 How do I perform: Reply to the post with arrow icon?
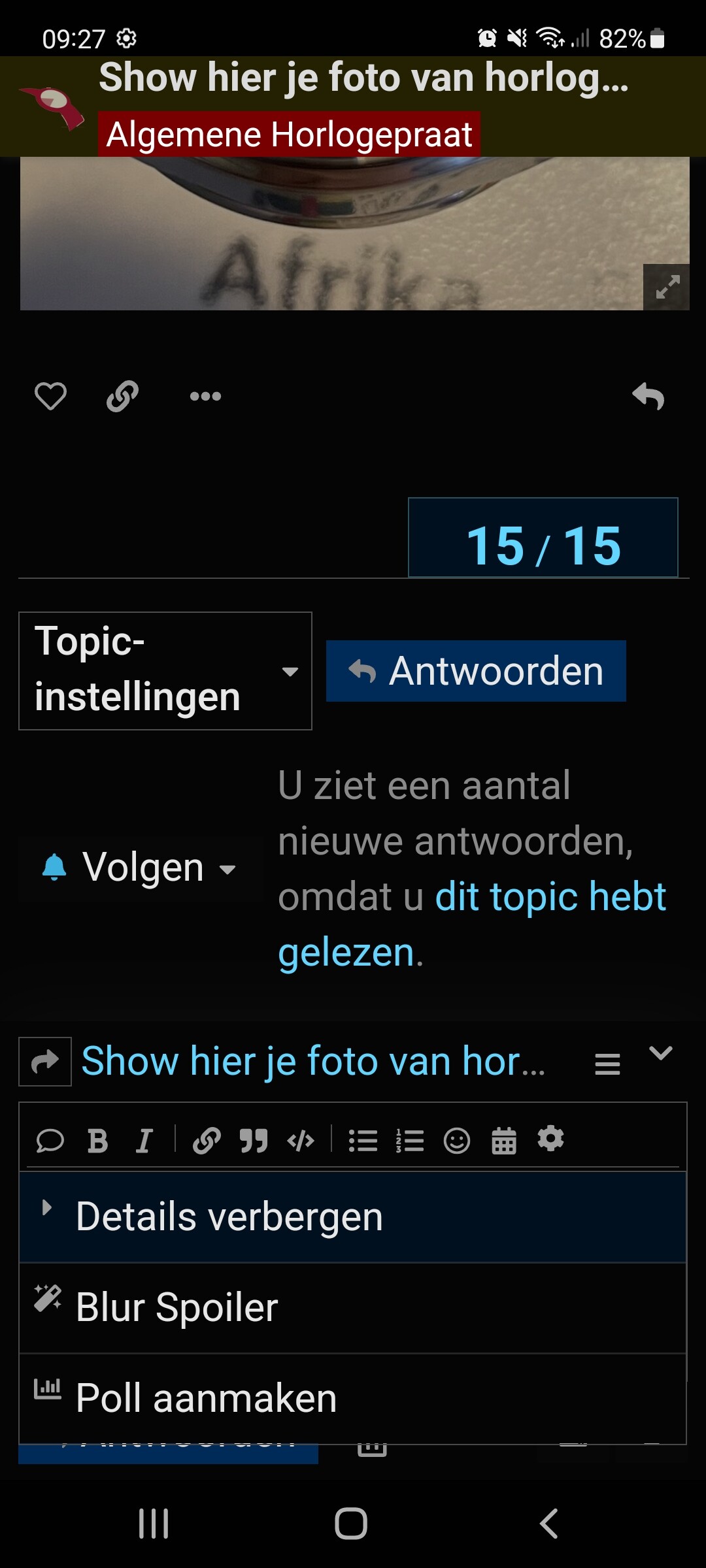(648, 396)
